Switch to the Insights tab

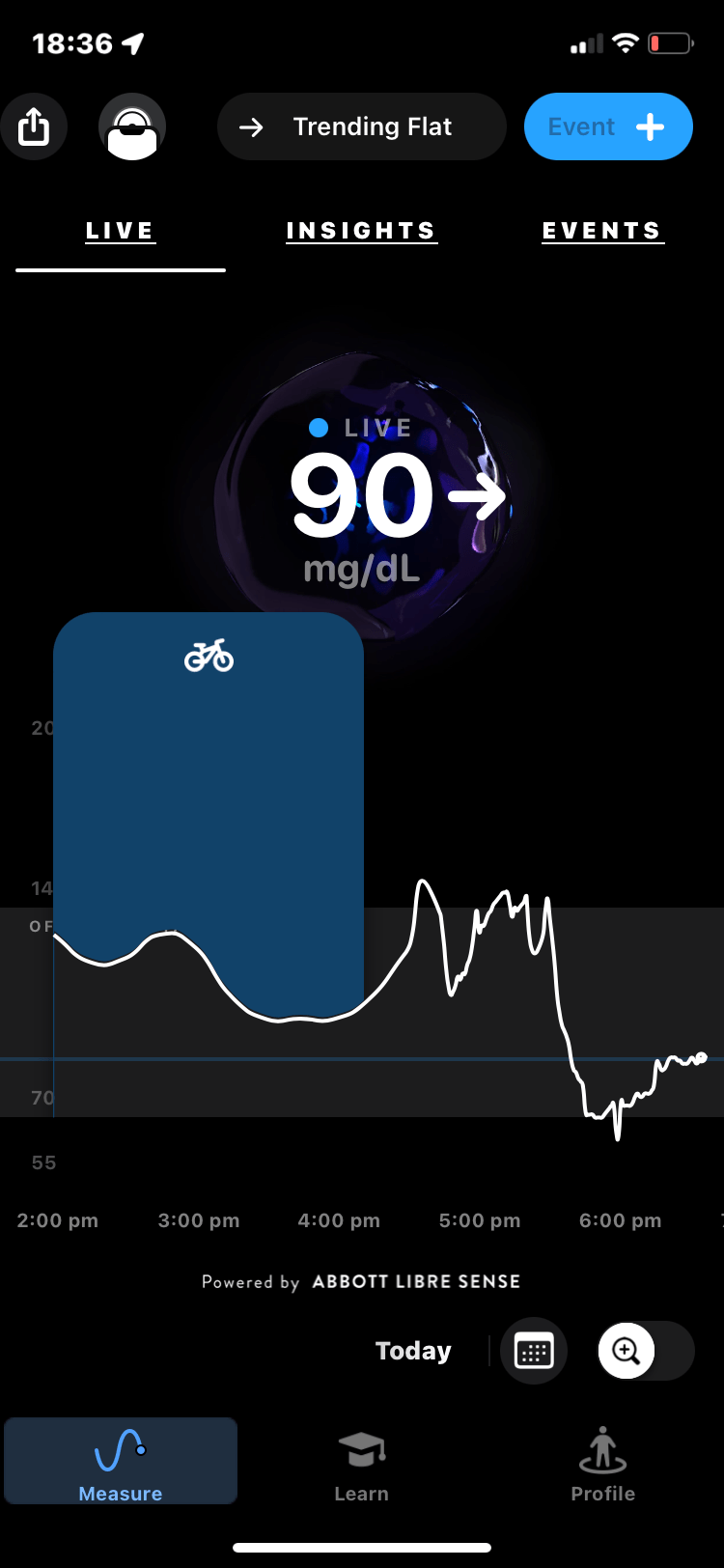pos(362,232)
